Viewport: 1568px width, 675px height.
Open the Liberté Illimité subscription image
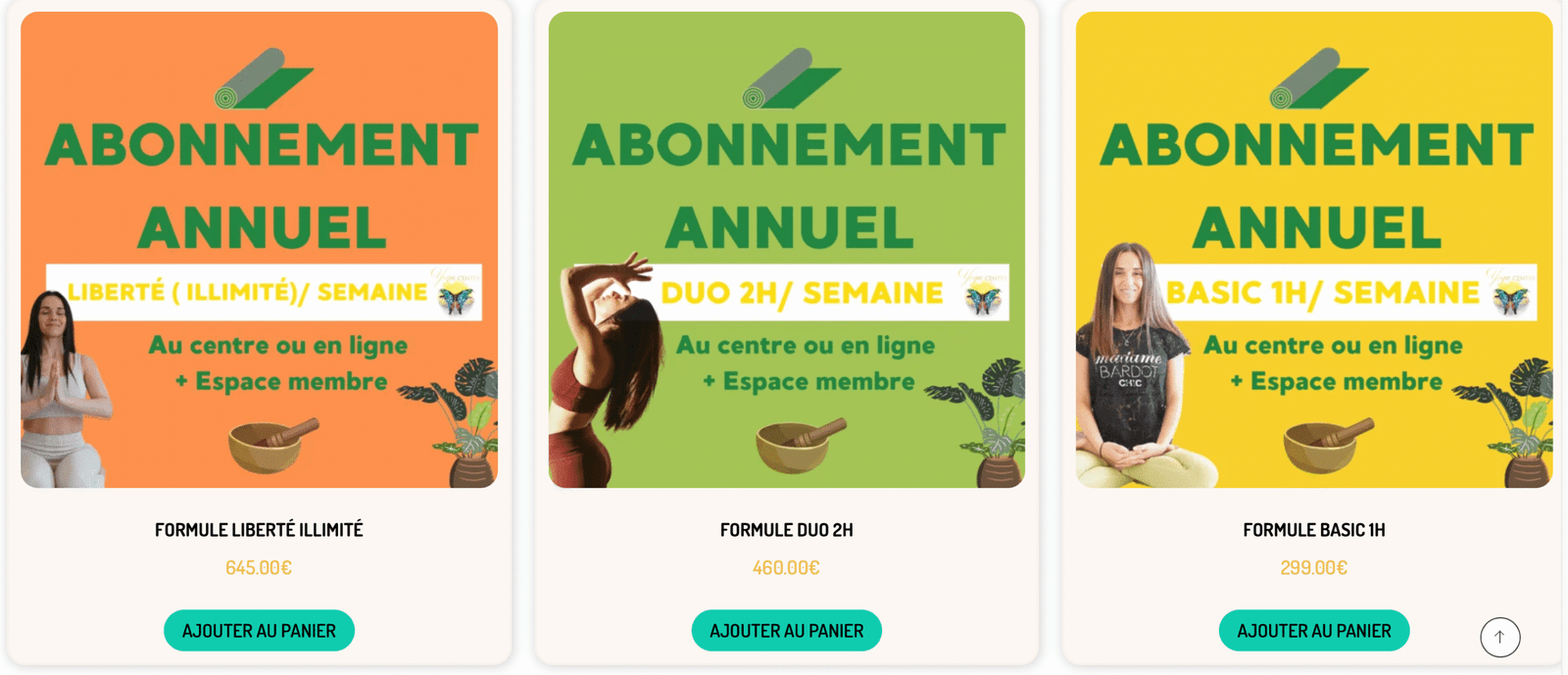pos(259,250)
